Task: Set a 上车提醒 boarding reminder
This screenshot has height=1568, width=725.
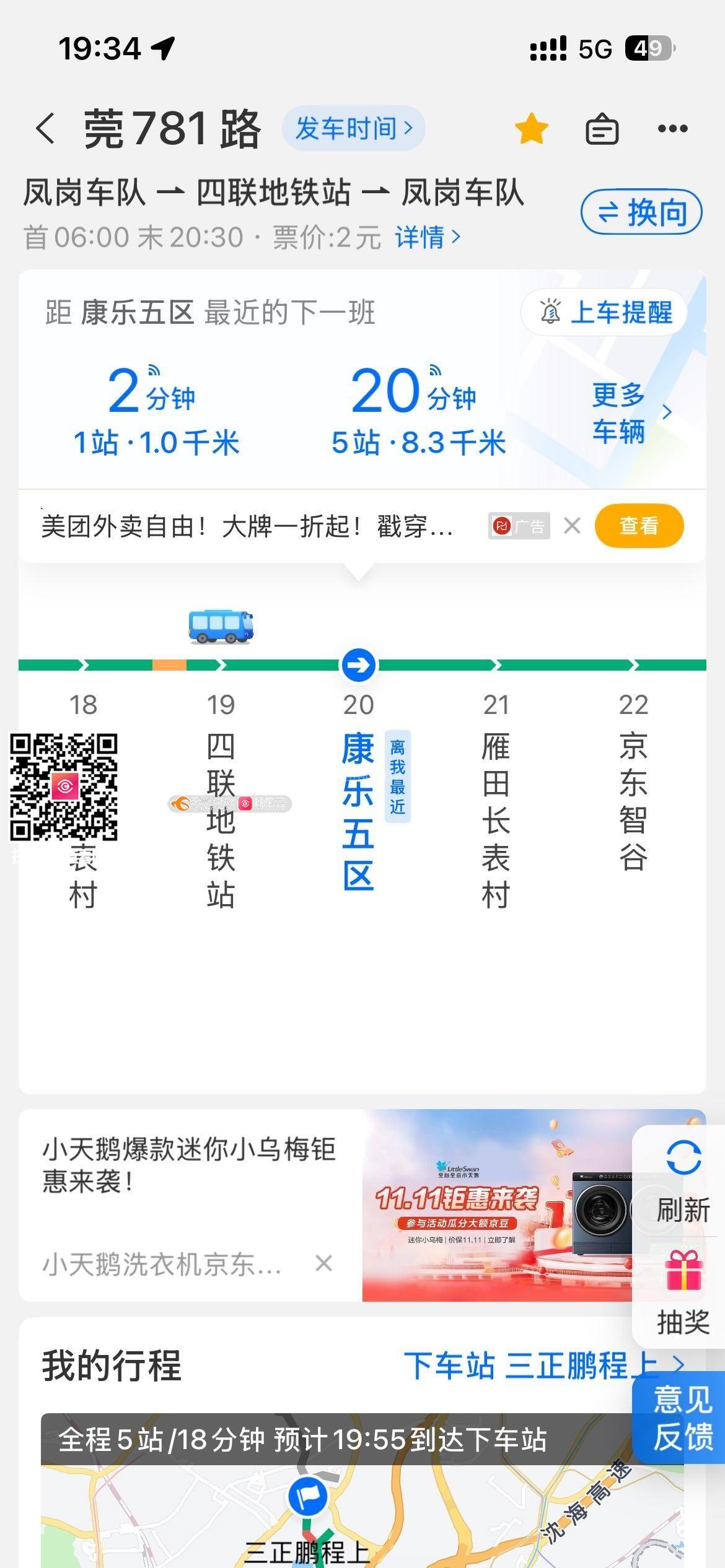Action: [x=605, y=312]
